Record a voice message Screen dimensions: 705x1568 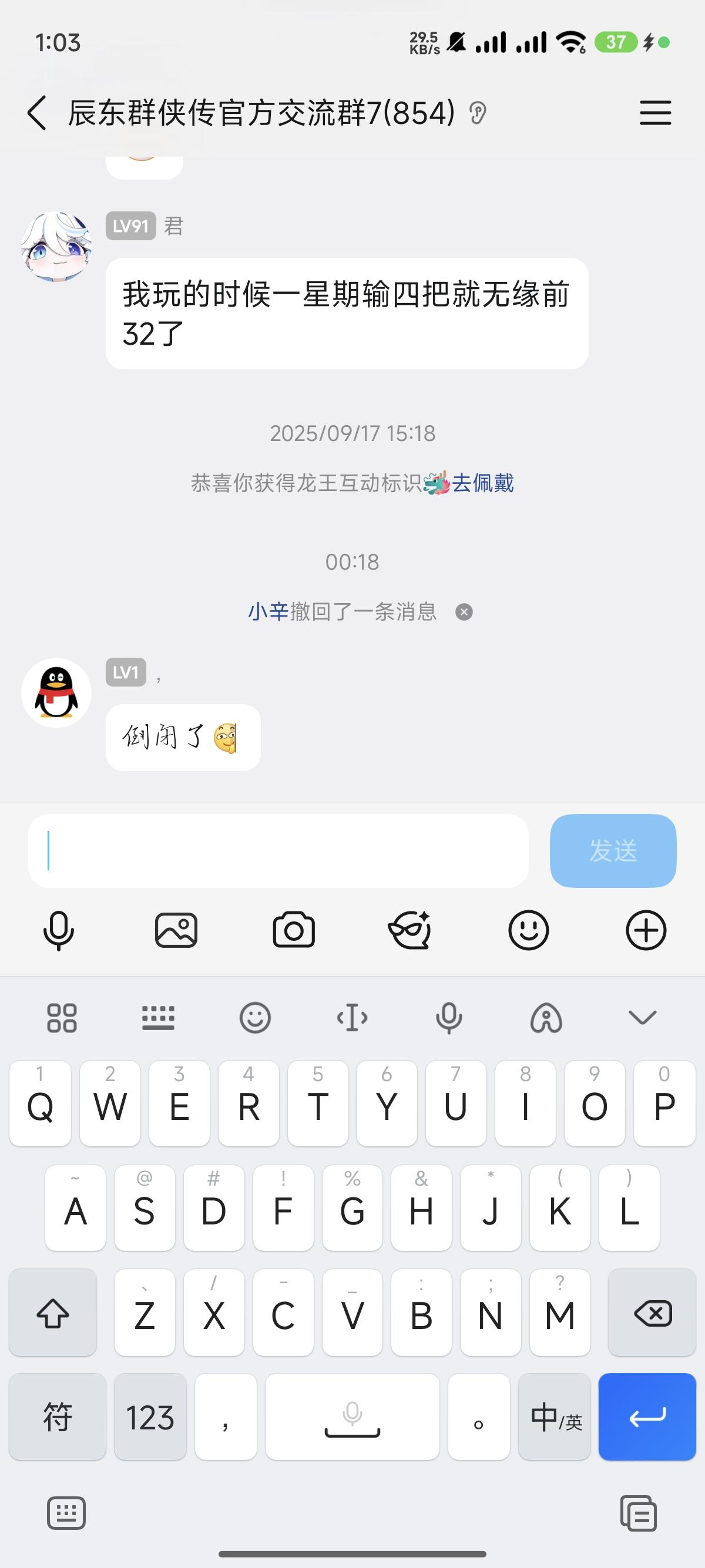pyautogui.click(x=58, y=931)
